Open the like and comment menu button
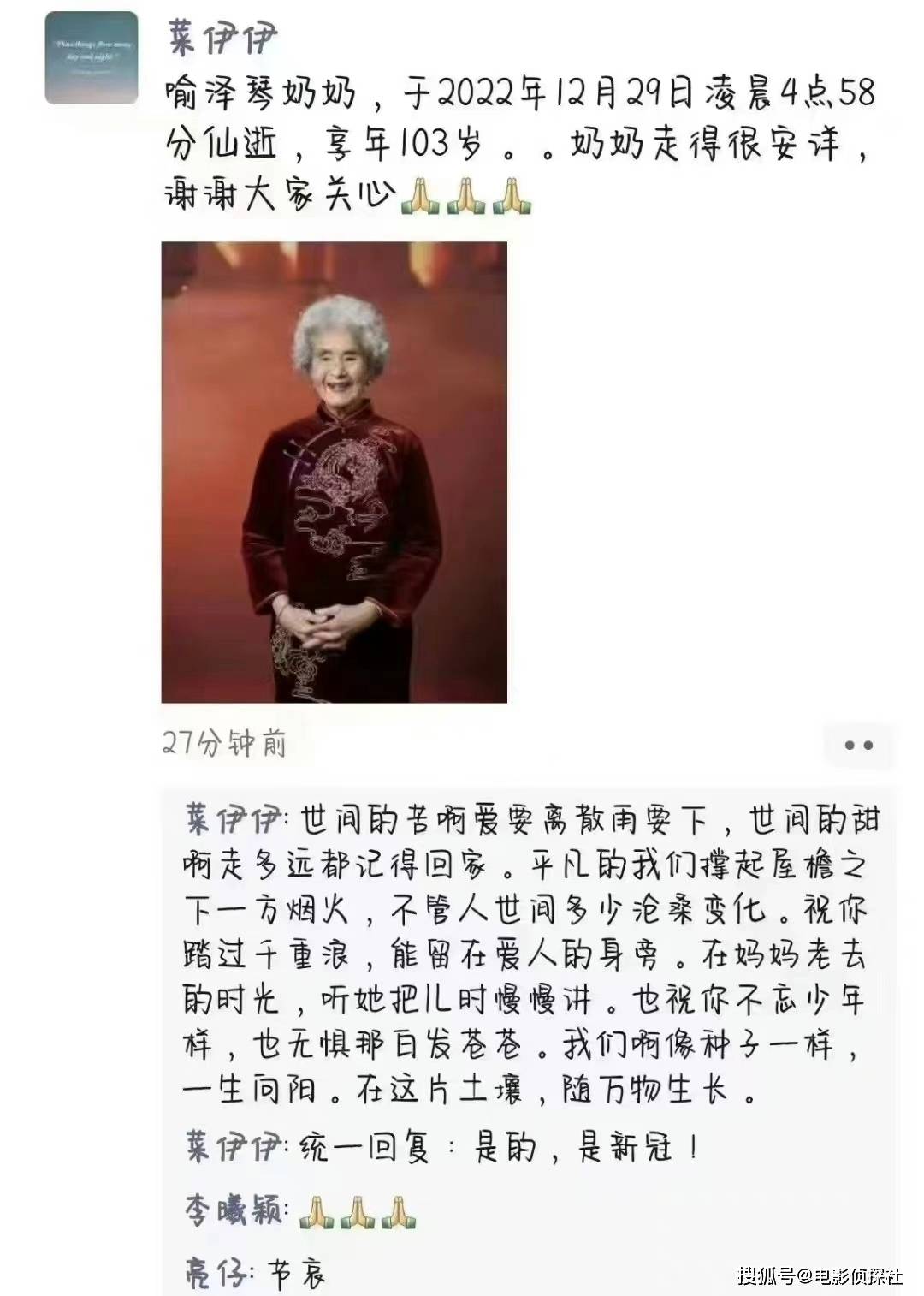This screenshot has height=1296, width=924. click(858, 745)
